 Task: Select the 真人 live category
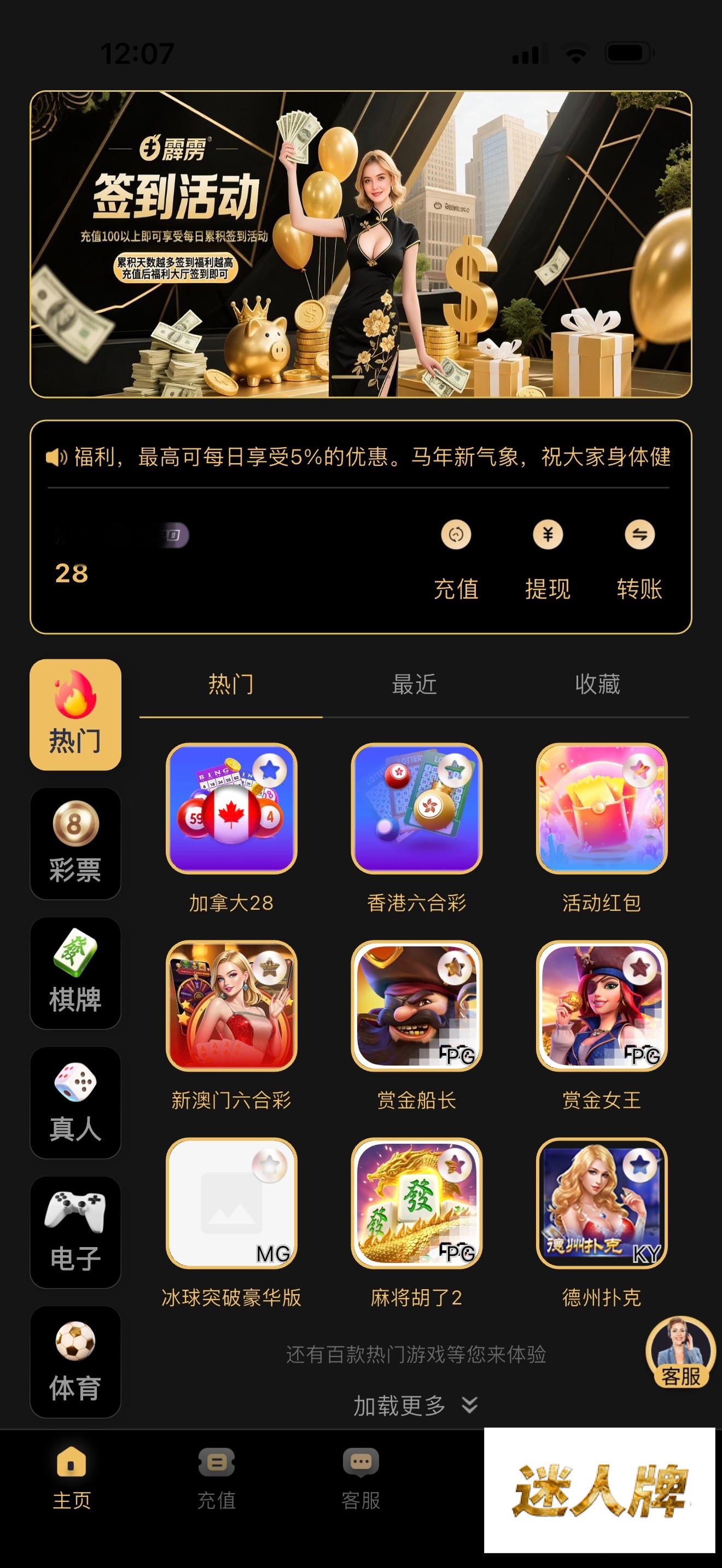pyautogui.click(x=75, y=1102)
